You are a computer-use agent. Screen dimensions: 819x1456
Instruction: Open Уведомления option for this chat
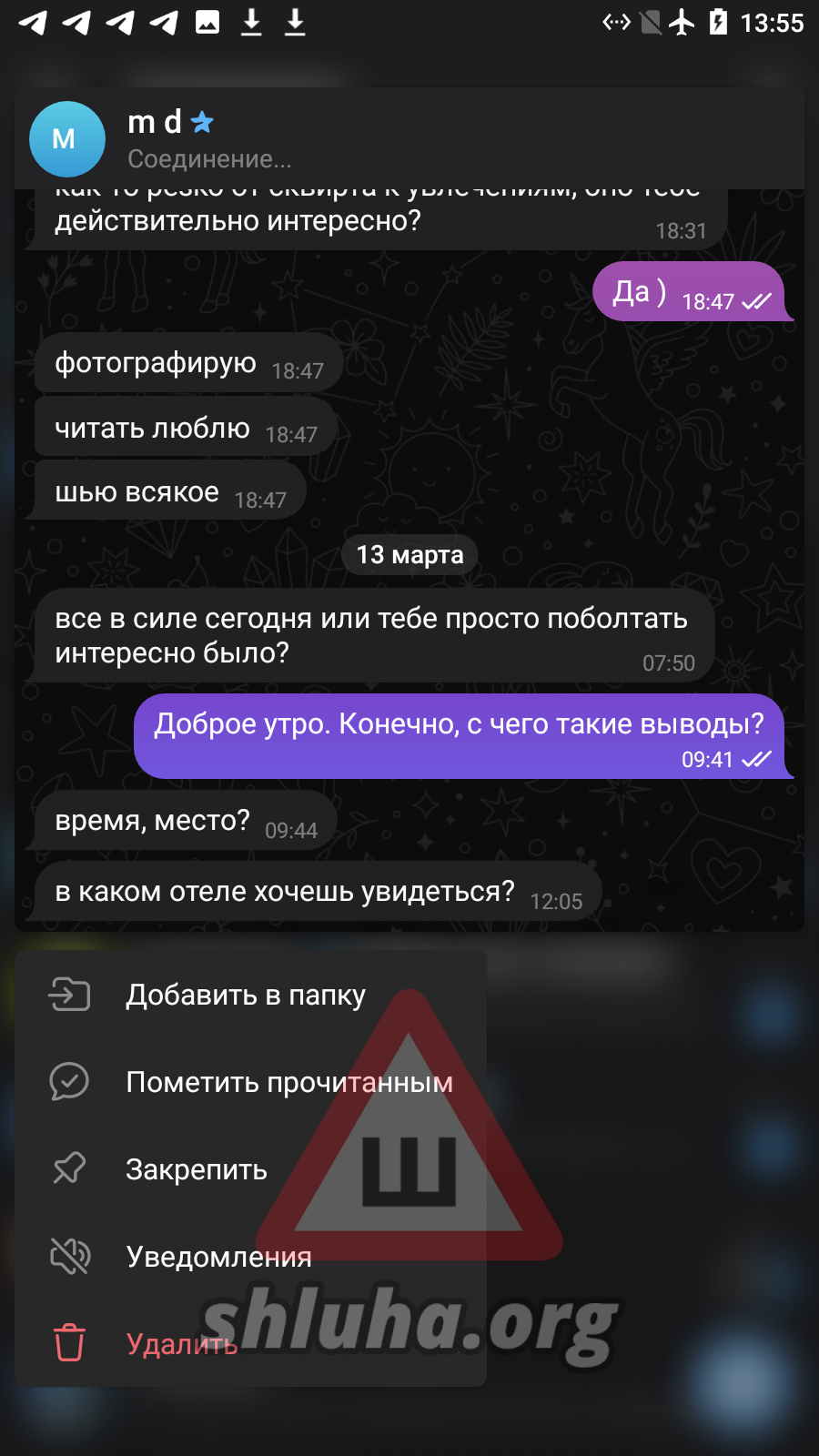click(218, 1257)
